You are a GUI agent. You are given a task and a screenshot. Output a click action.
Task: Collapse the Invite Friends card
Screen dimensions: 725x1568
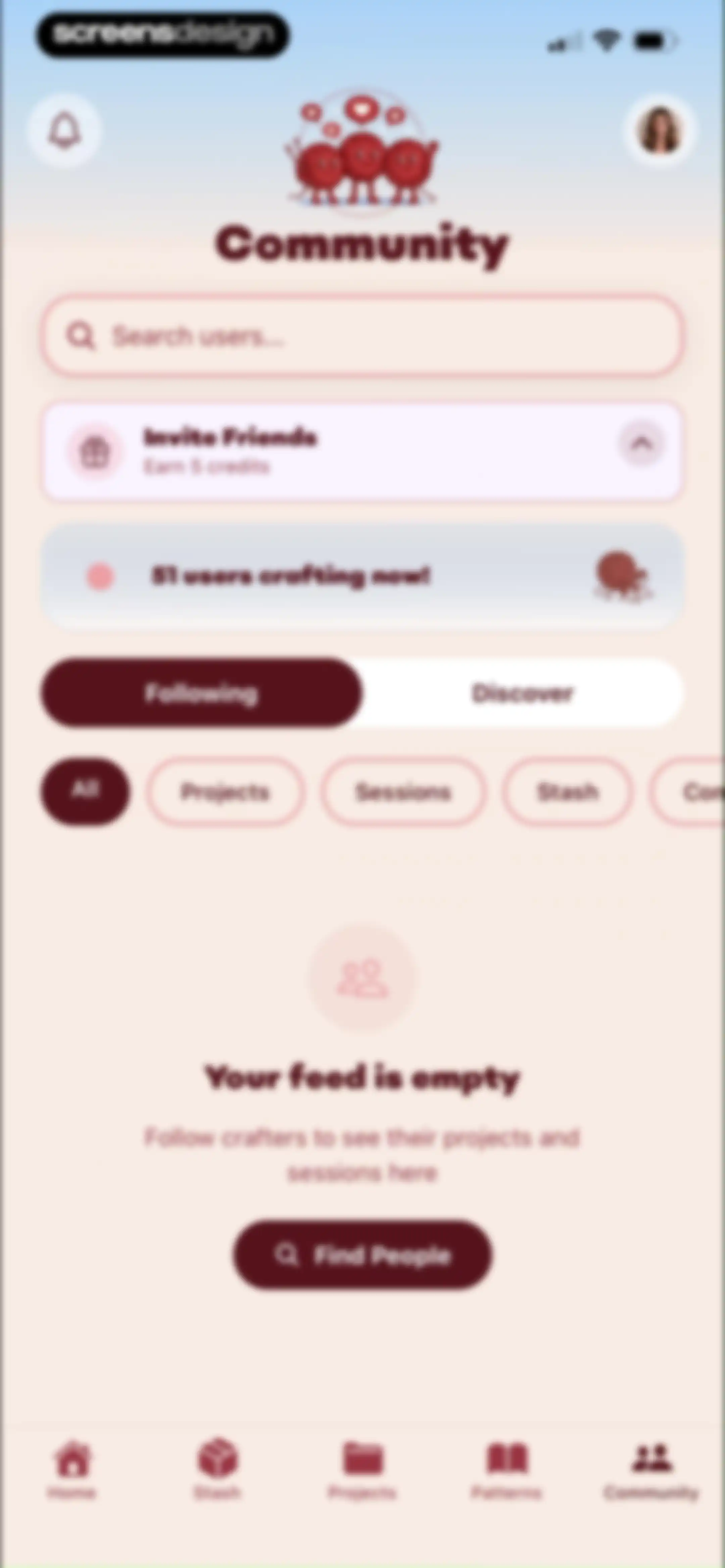[x=641, y=444]
